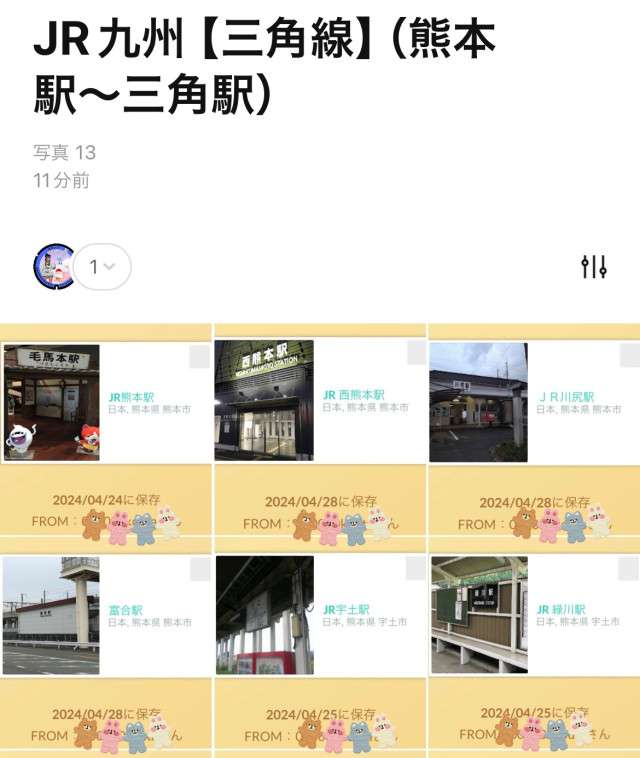
Task: Toggle the checkbox on JR緑川駅 card
Action: [629, 570]
